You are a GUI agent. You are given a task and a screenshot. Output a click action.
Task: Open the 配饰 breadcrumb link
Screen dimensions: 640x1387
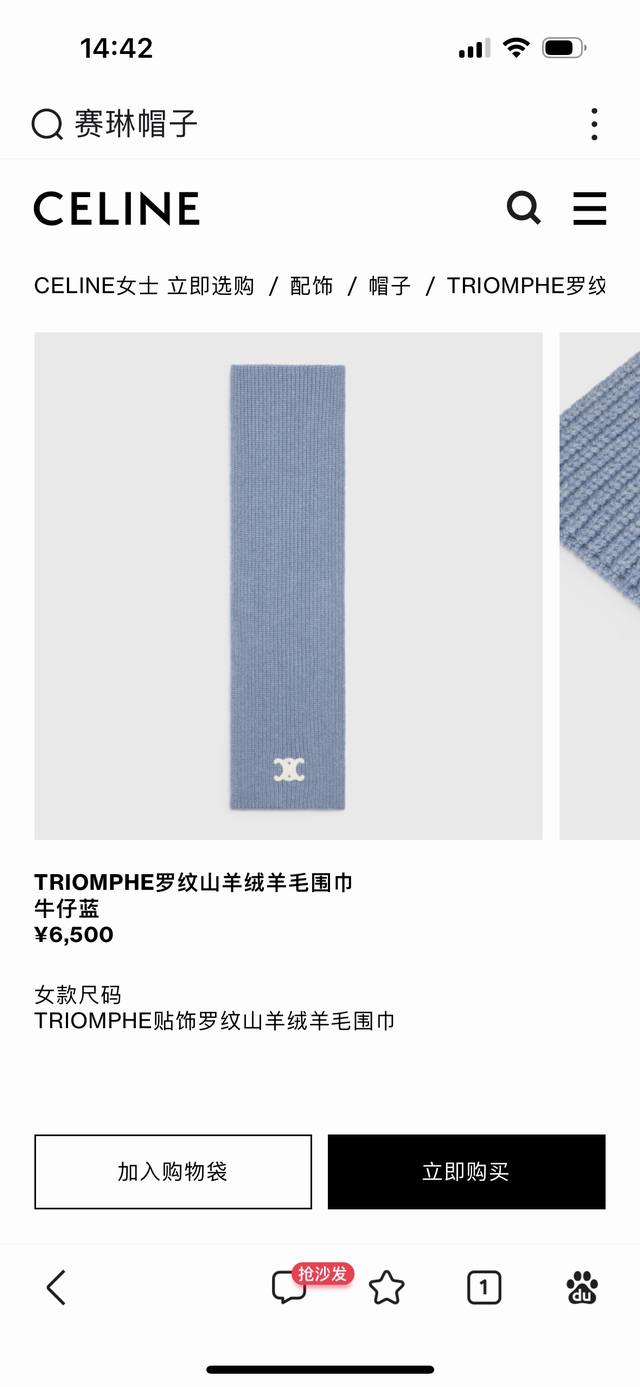click(311, 286)
